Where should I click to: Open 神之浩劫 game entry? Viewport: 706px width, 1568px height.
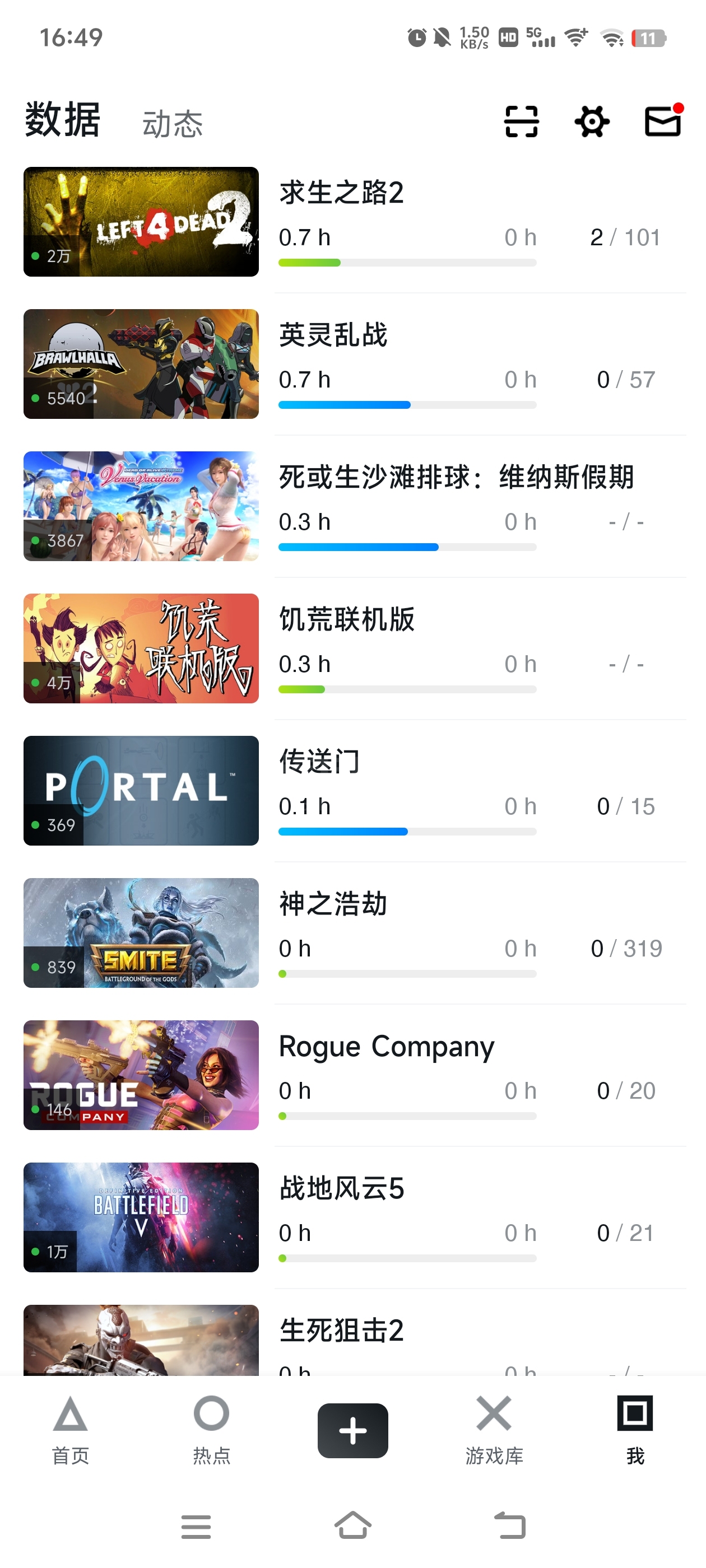(354, 933)
